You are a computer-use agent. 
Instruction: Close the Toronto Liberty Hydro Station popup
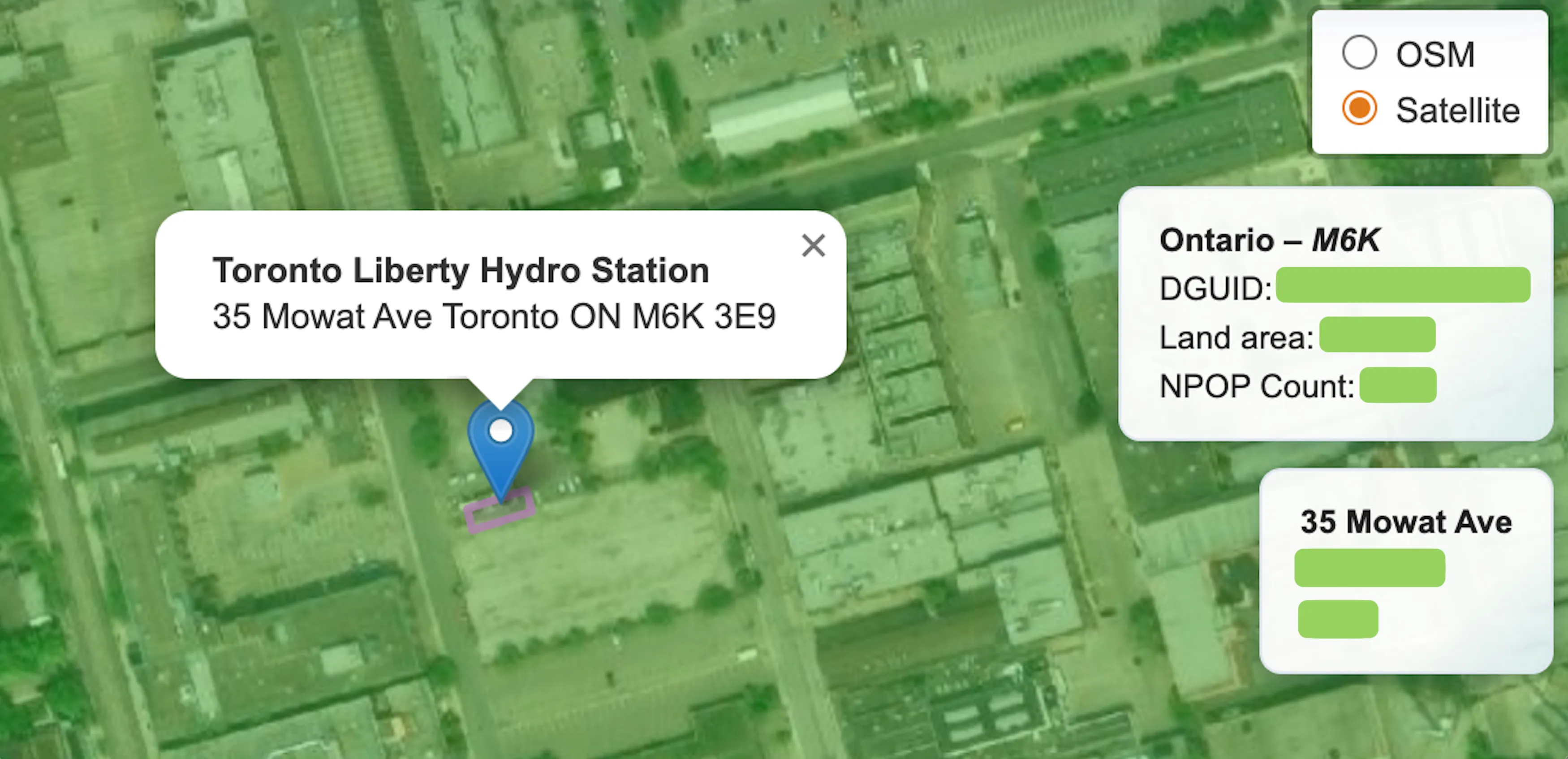[813, 246]
